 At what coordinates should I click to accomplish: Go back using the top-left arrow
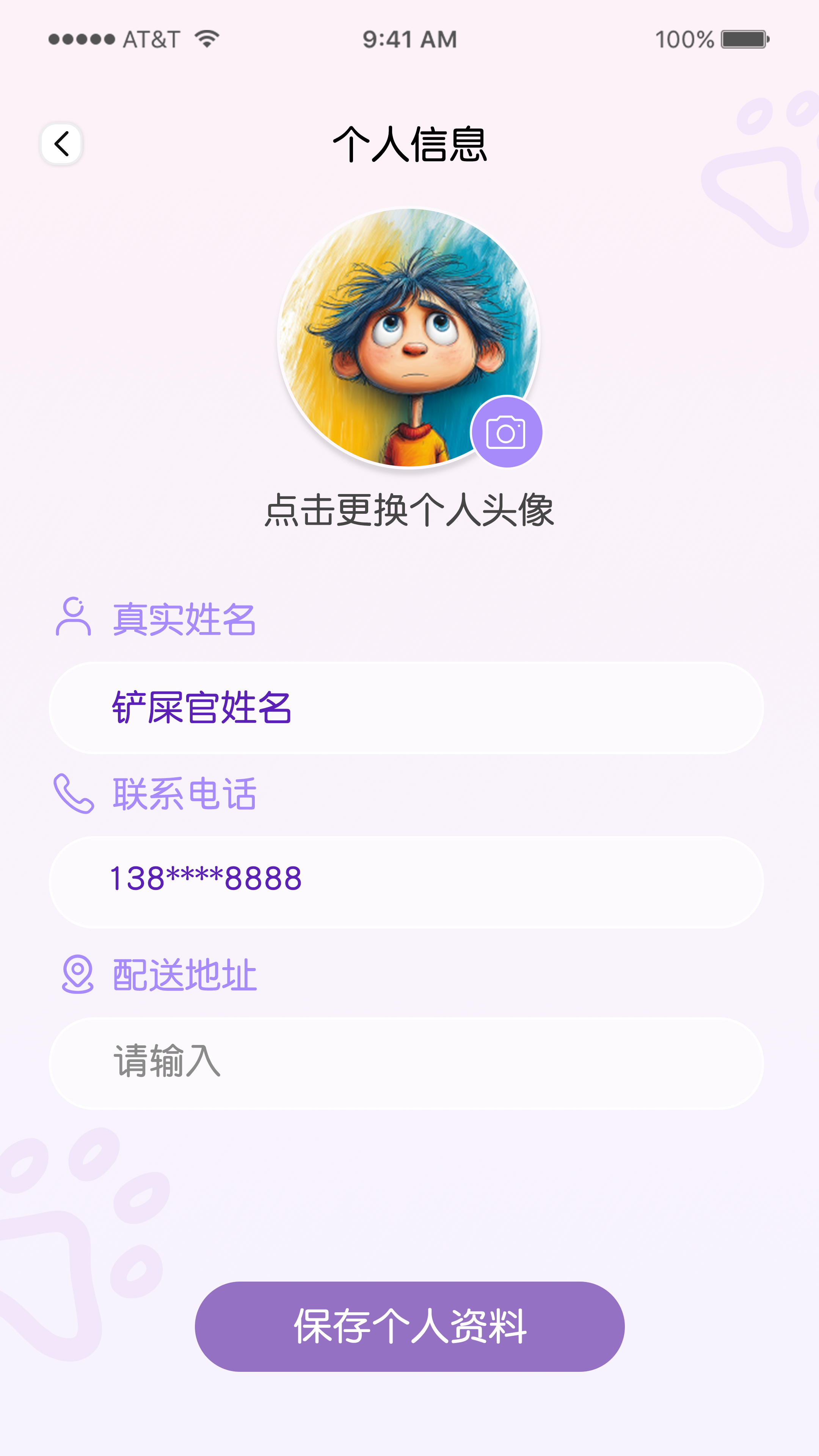tap(61, 144)
